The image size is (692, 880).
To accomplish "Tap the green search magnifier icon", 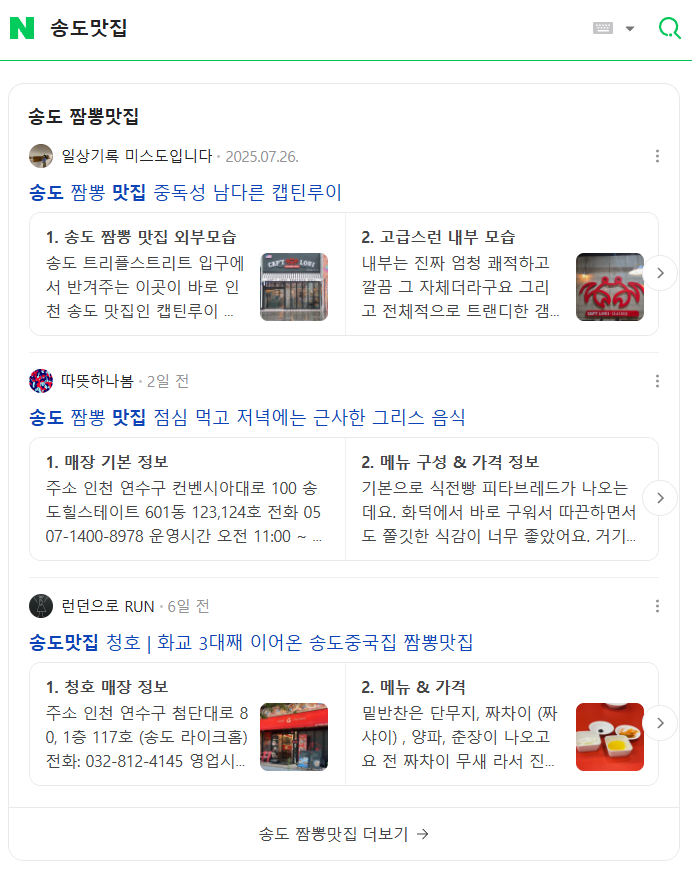I will pyautogui.click(x=669, y=28).
